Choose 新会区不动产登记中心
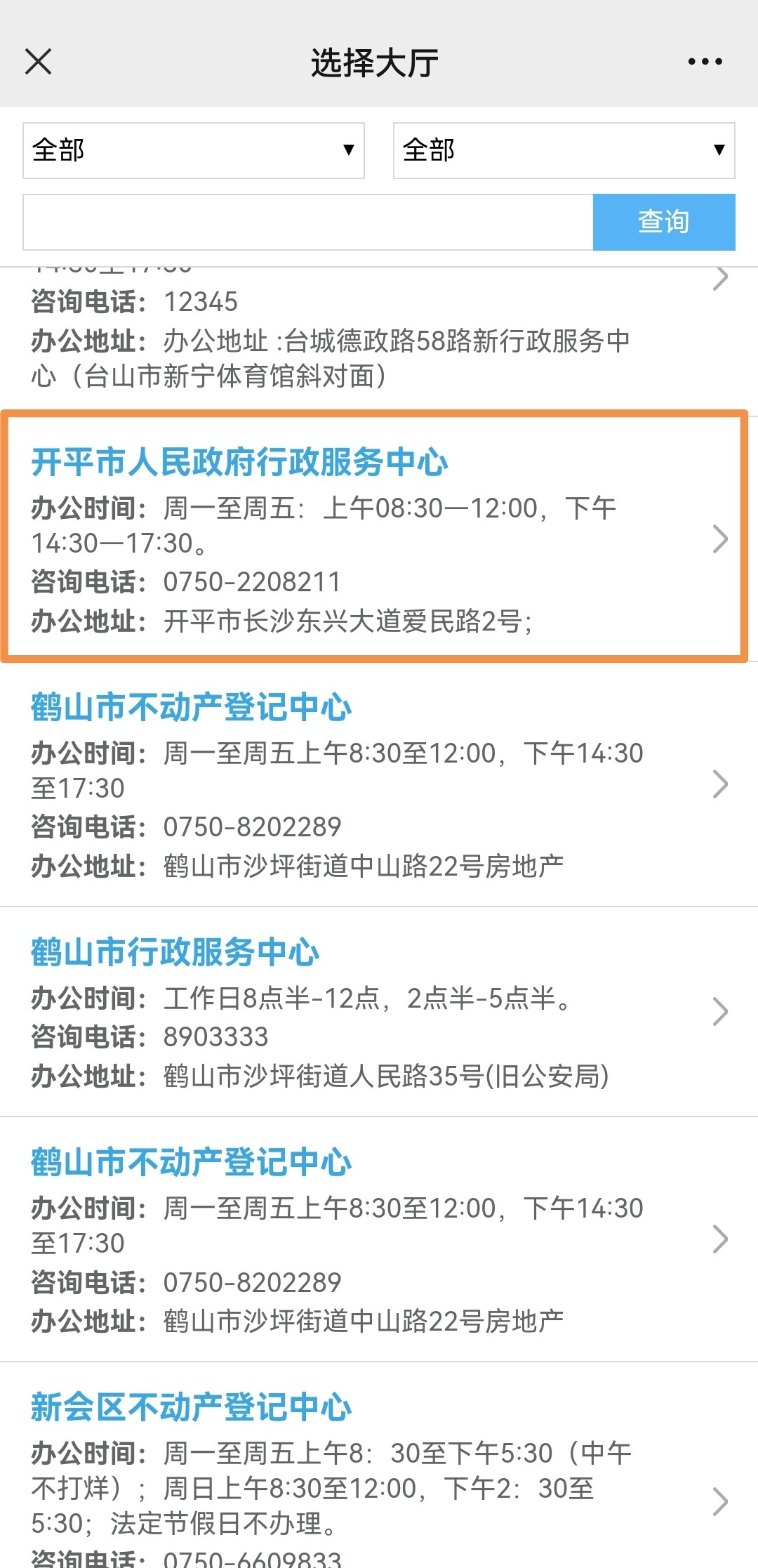The image size is (758, 1568). coord(379,1465)
